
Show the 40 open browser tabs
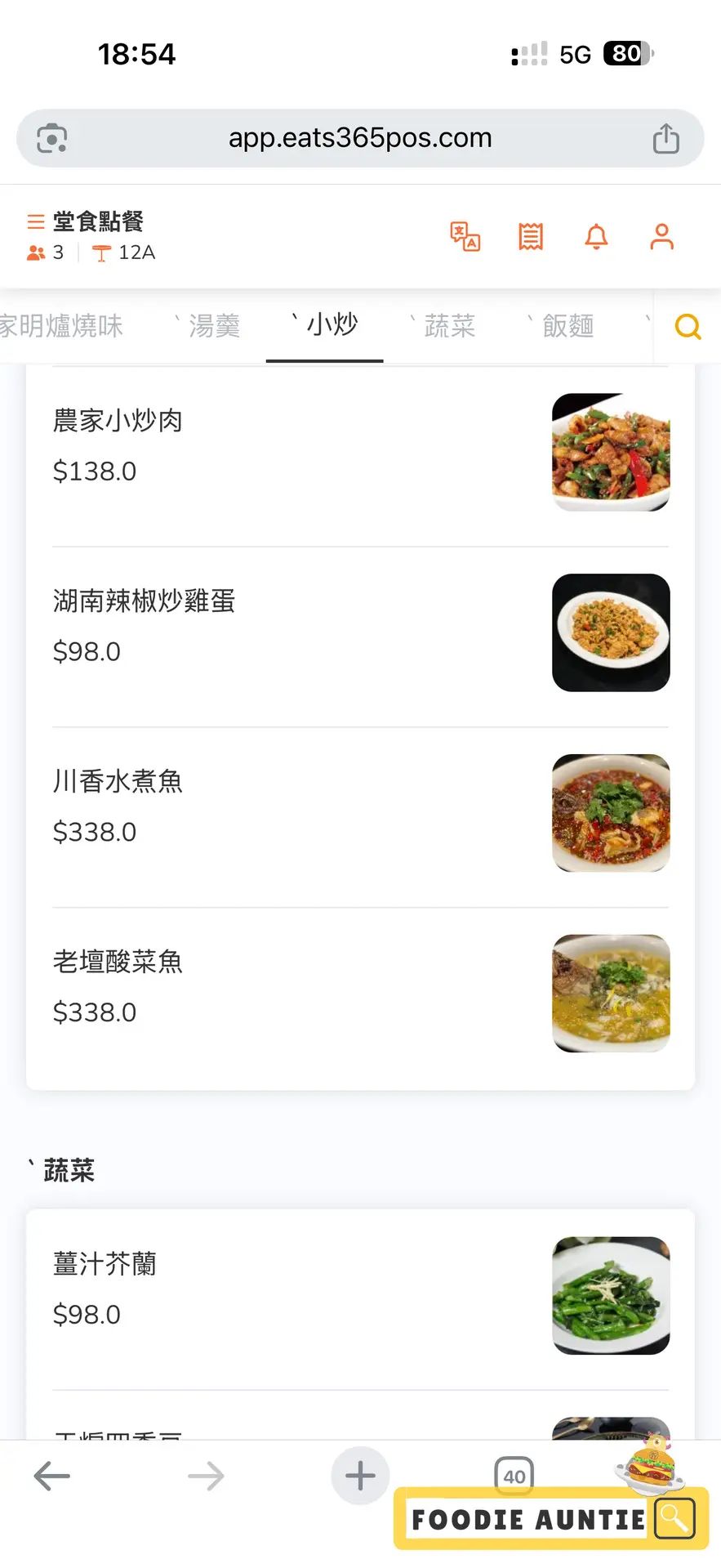[x=514, y=1476]
